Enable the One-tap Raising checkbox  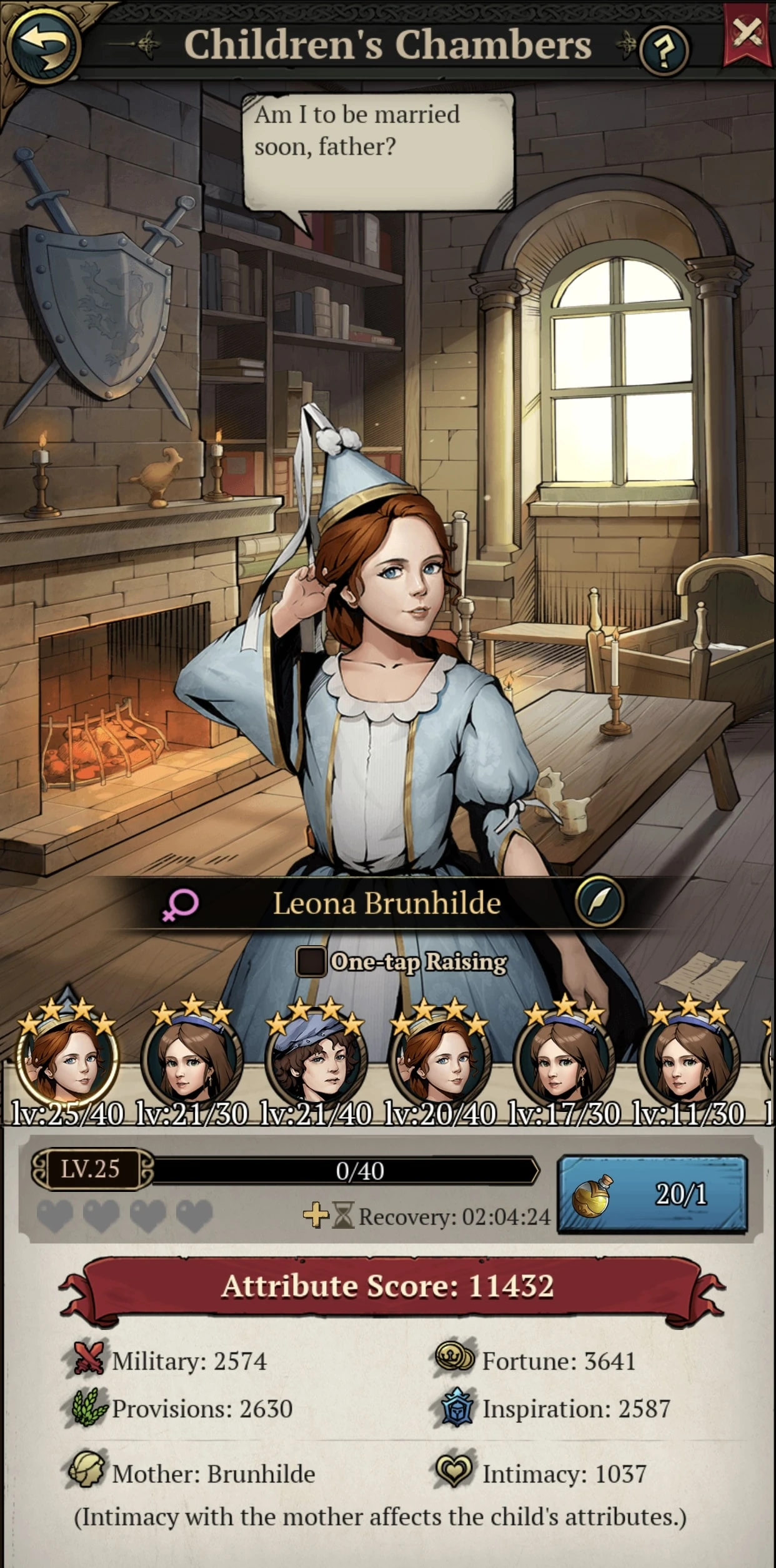click(x=311, y=961)
